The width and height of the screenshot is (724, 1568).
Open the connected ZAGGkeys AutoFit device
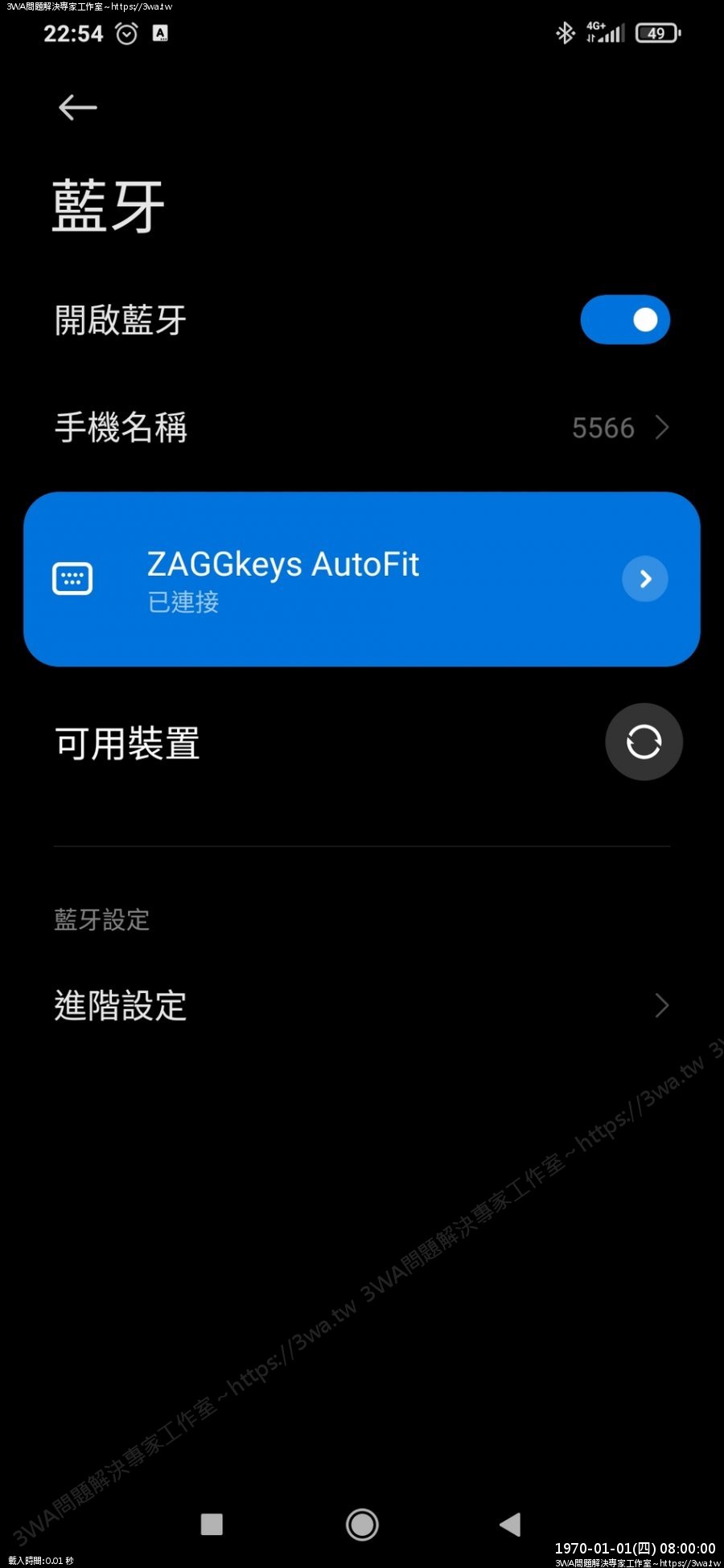pos(322,579)
